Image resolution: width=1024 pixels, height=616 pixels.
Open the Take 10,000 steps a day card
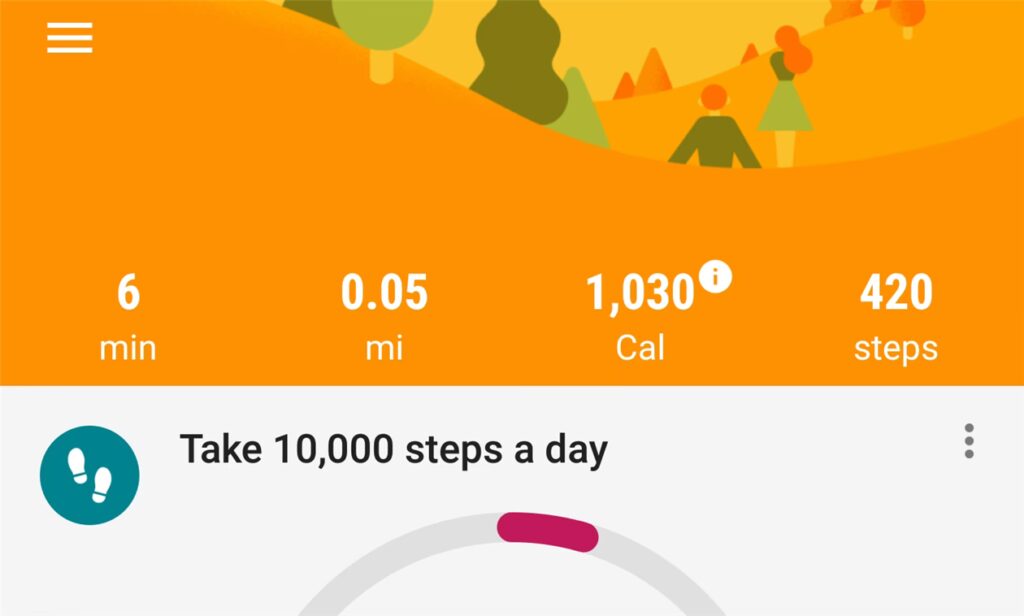pos(393,450)
